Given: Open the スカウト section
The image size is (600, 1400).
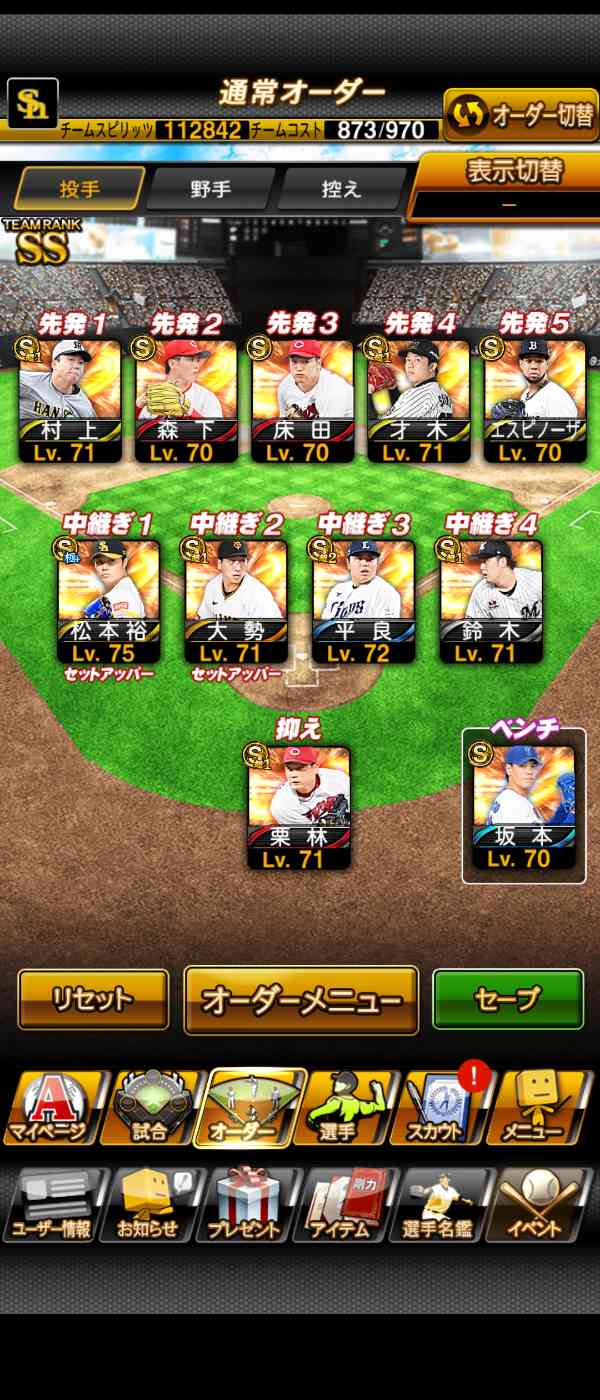Looking at the screenshot, I should (442, 1108).
